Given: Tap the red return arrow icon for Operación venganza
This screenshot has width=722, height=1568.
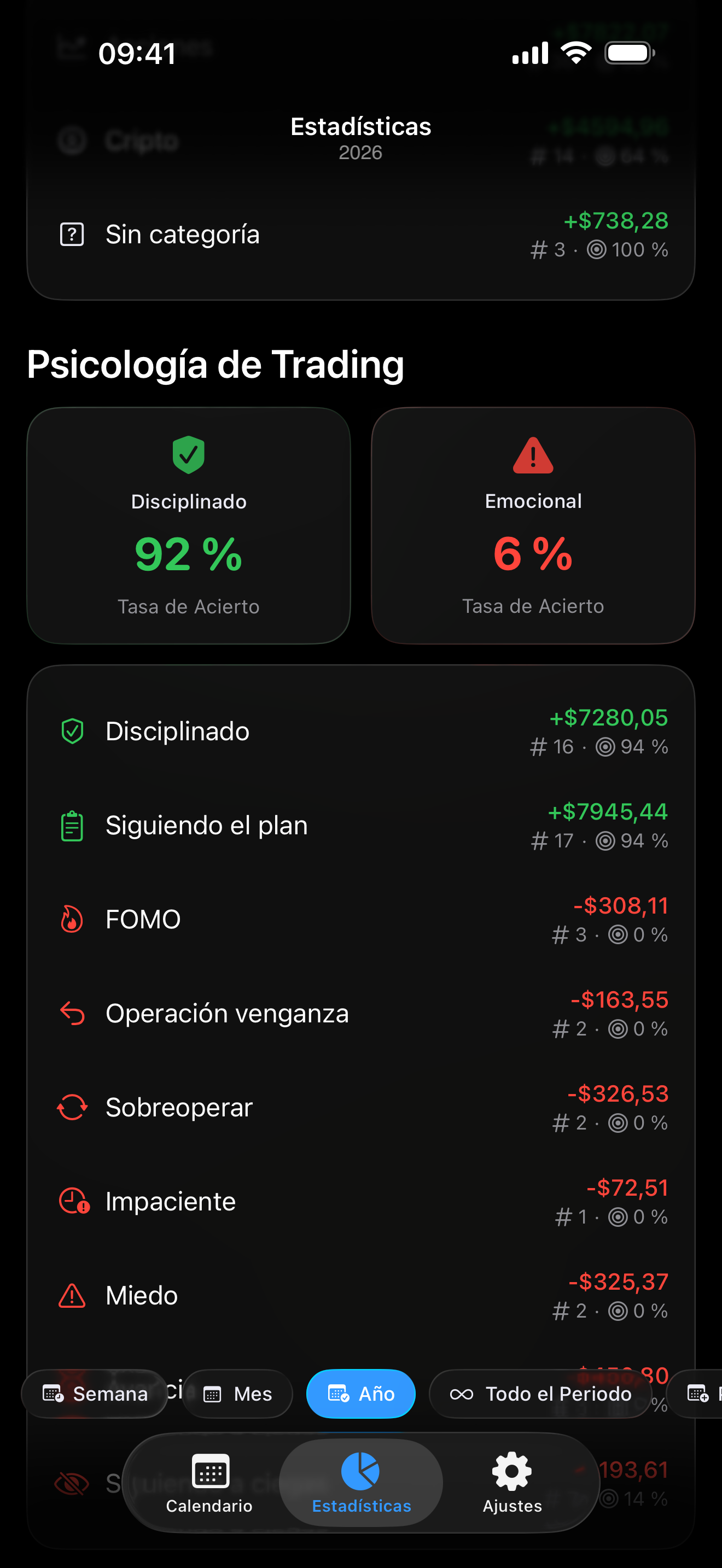Looking at the screenshot, I should 72,1013.
